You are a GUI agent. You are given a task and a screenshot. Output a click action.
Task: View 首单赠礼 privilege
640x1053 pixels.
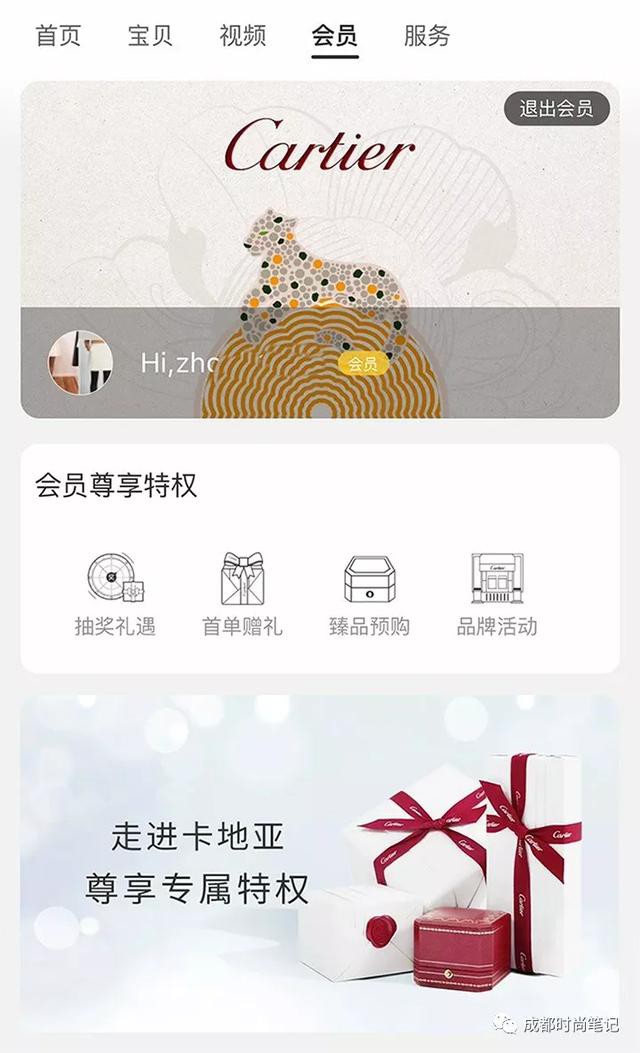(x=242, y=594)
